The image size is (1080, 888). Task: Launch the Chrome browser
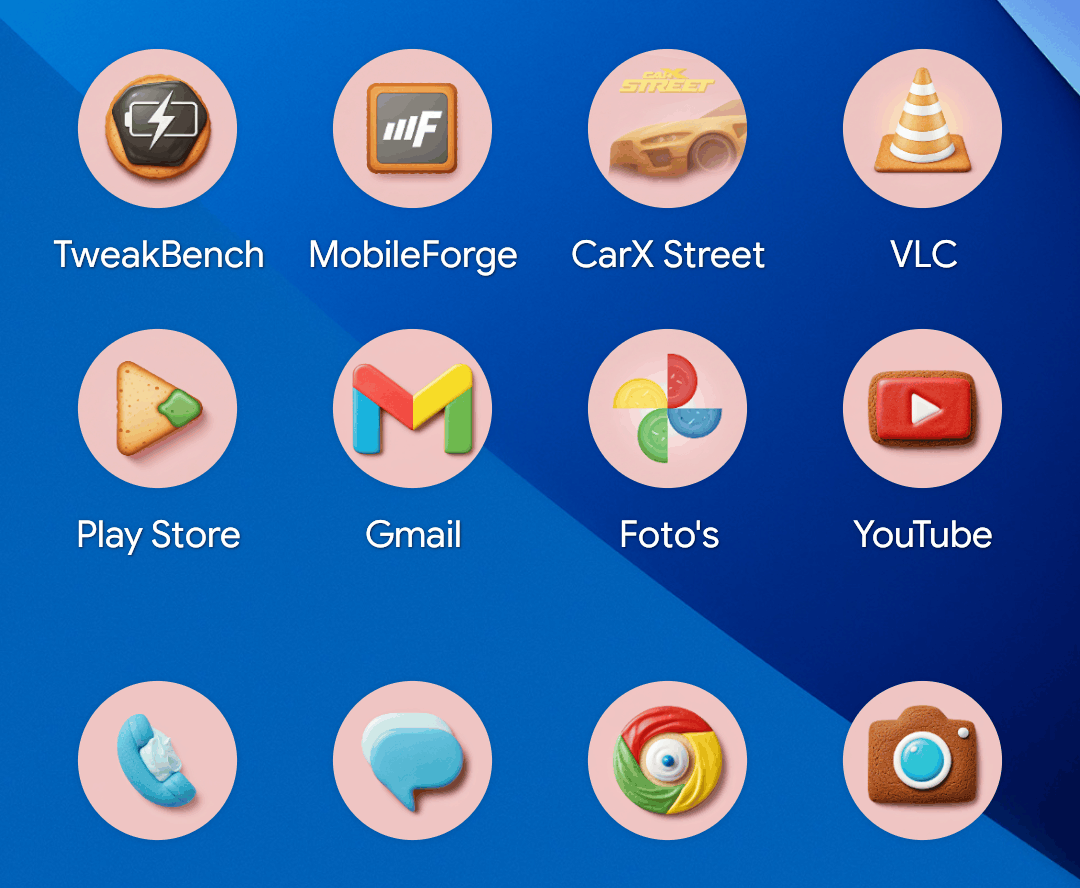(x=667, y=760)
